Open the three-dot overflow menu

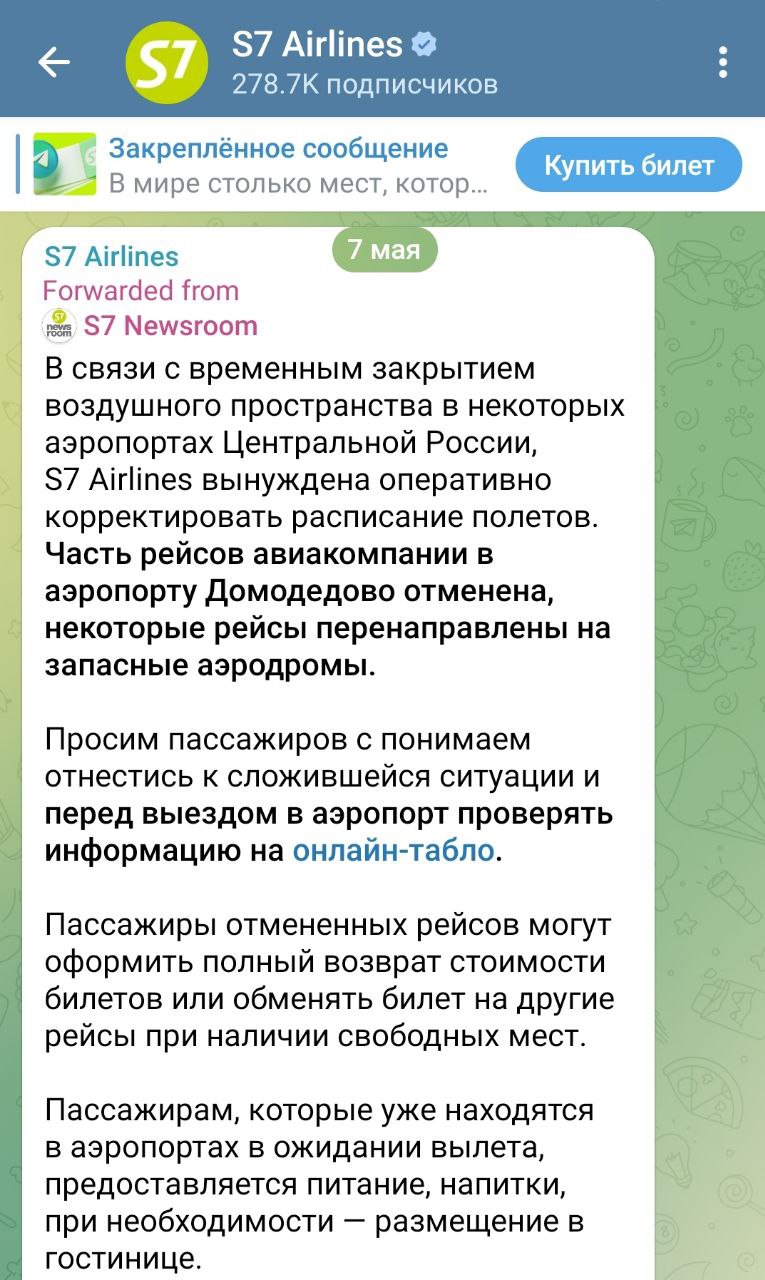click(x=723, y=63)
